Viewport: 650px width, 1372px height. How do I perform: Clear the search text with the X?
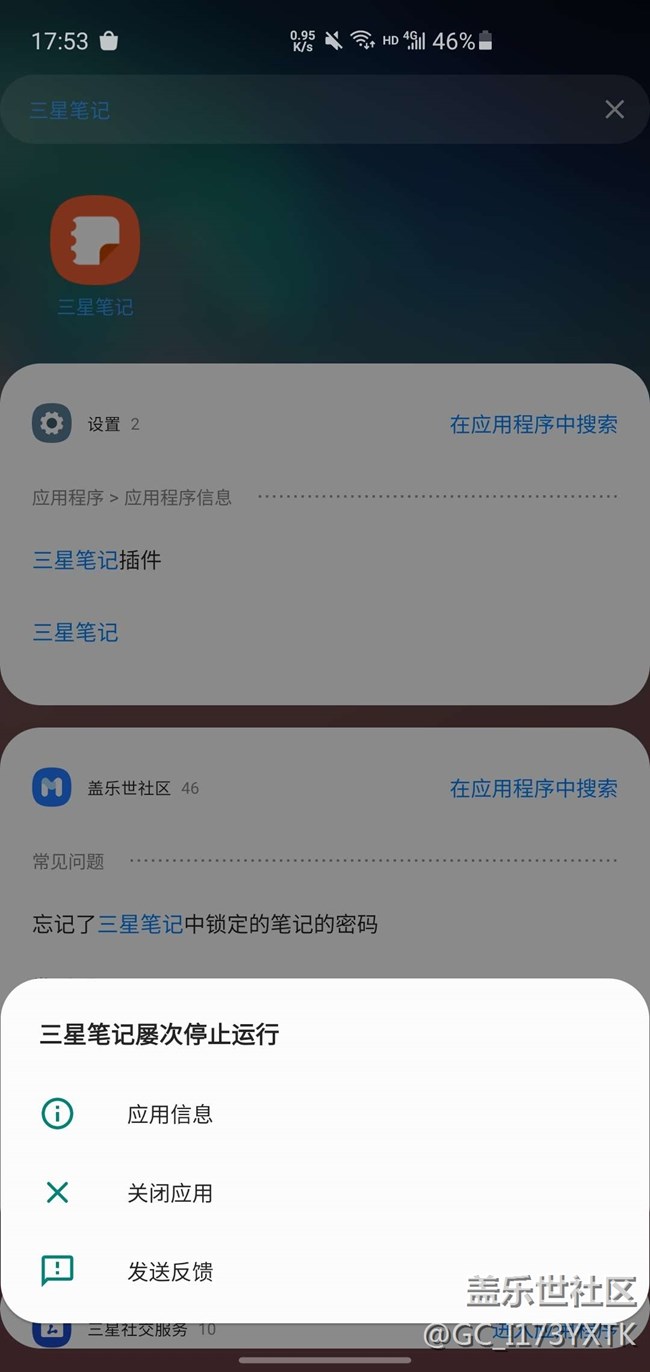[614, 110]
